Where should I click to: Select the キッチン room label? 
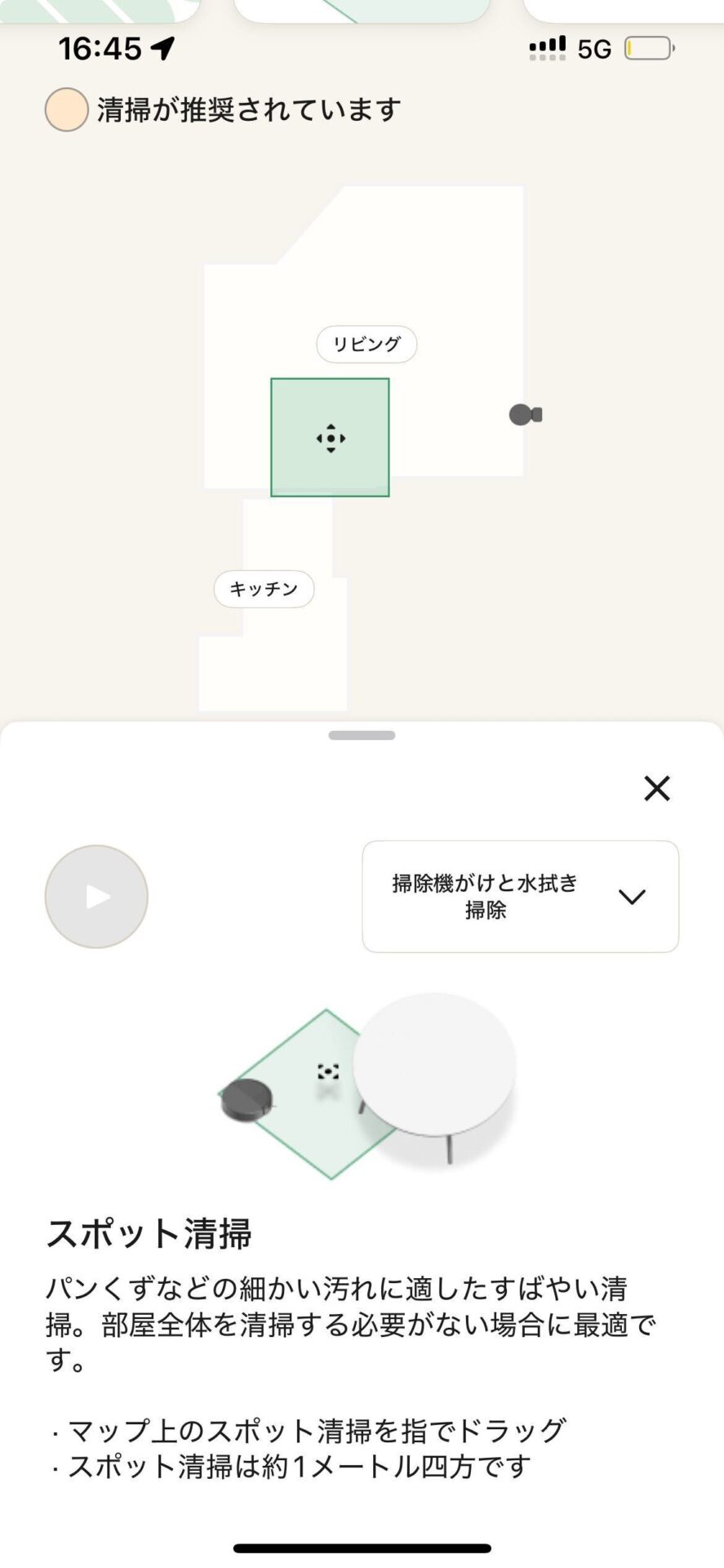[264, 589]
